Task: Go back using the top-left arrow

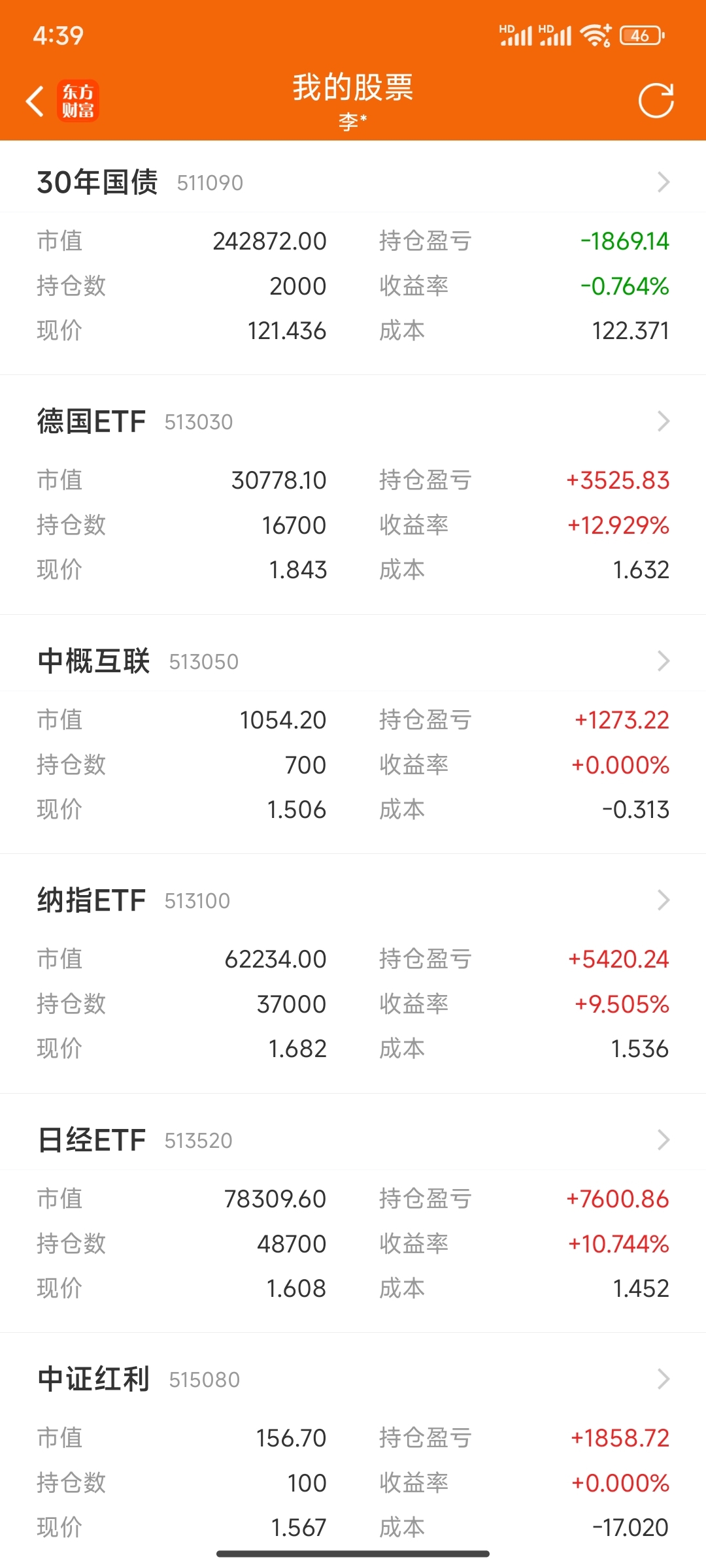Action: tap(35, 101)
